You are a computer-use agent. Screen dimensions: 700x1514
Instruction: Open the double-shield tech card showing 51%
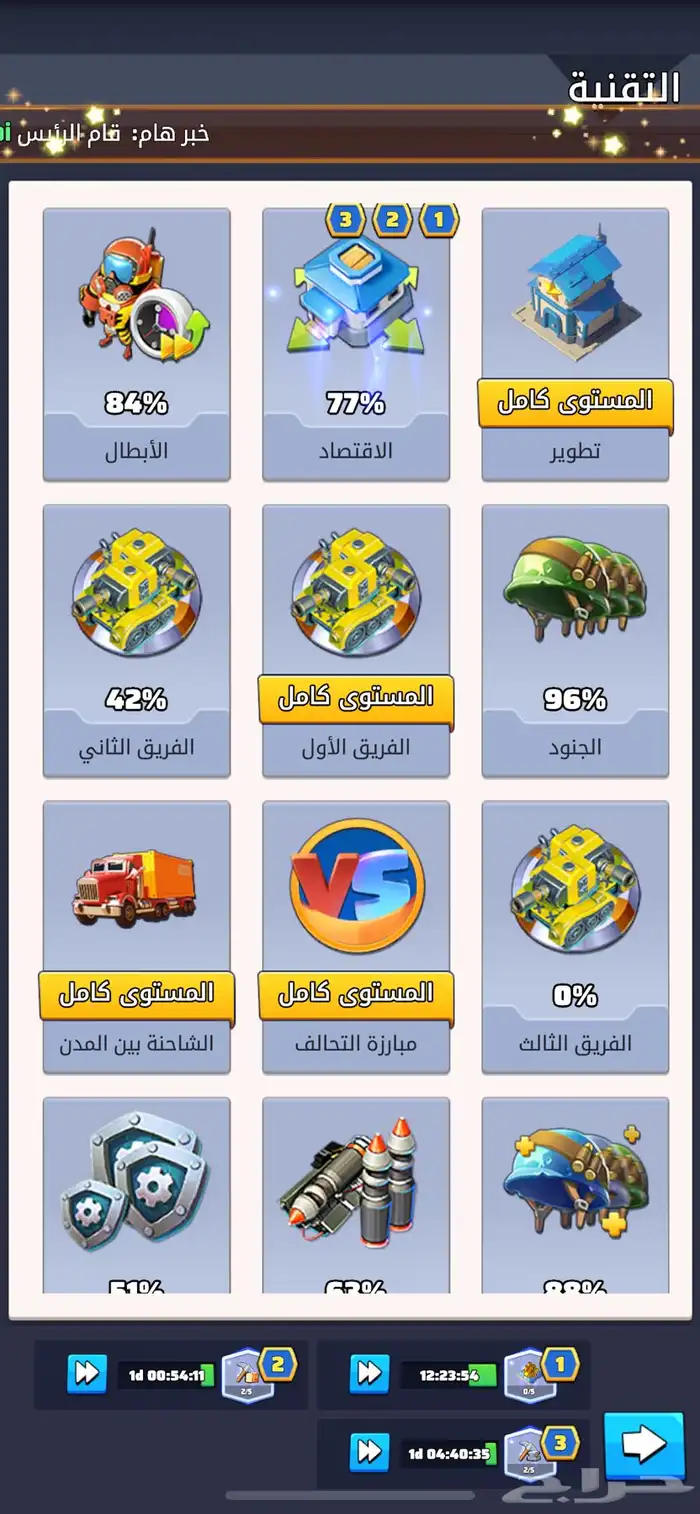[137, 1195]
